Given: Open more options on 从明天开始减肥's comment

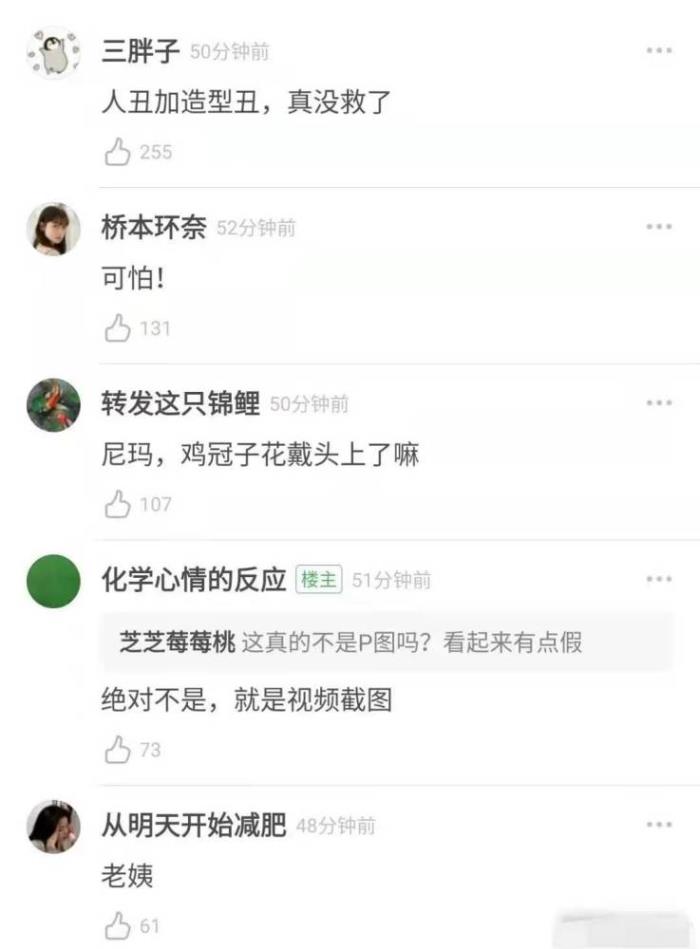Looking at the screenshot, I should click(x=658, y=825).
